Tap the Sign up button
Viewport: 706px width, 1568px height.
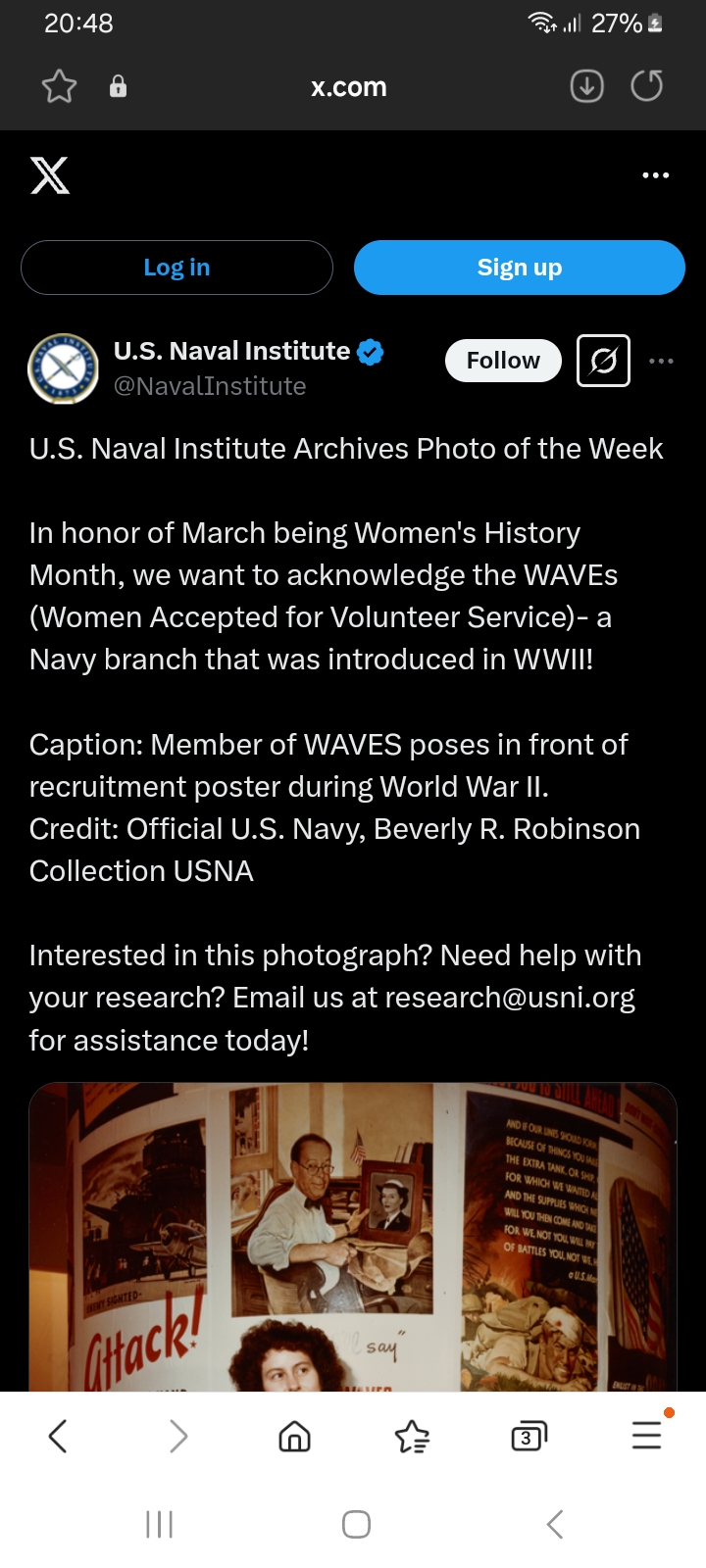[519, 268]
